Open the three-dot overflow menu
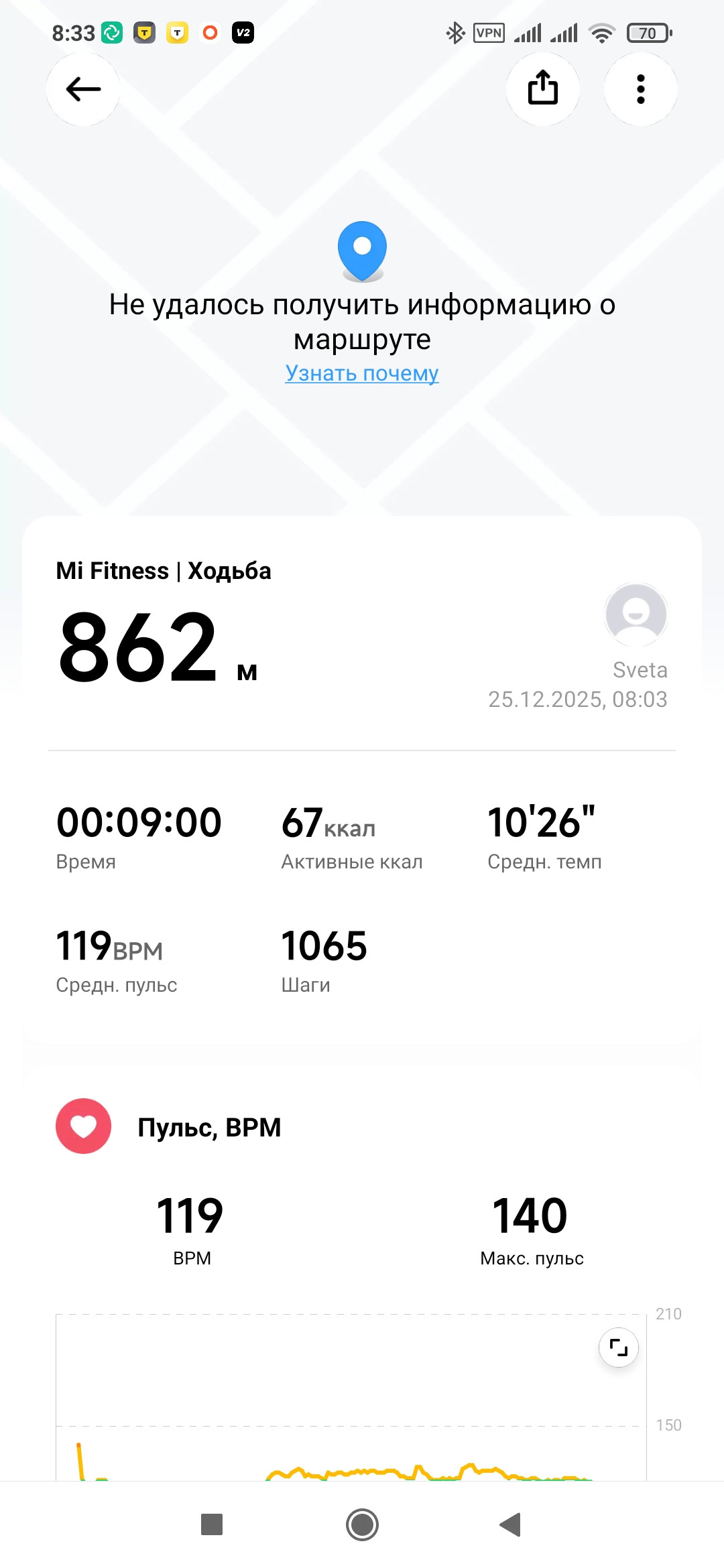 pos(641,89)
